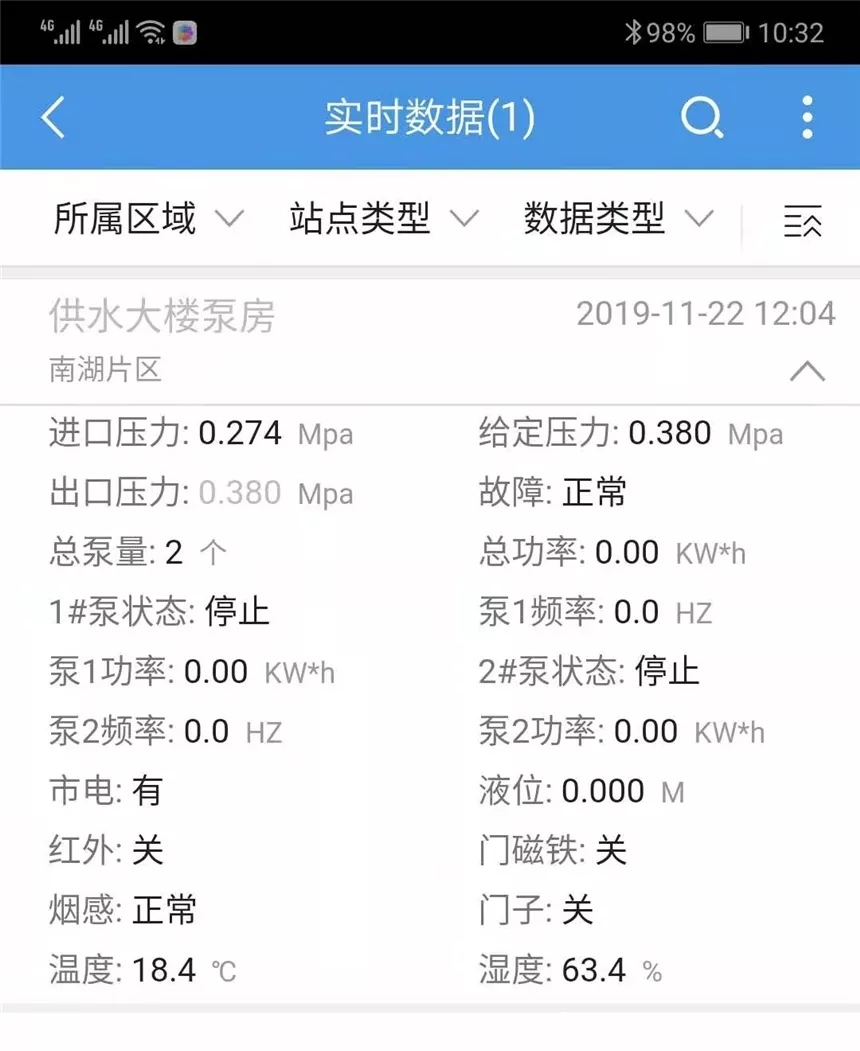Expand the 站点类型 filter dropdown
Screen dimensions: 860x1051
(384, 218)
